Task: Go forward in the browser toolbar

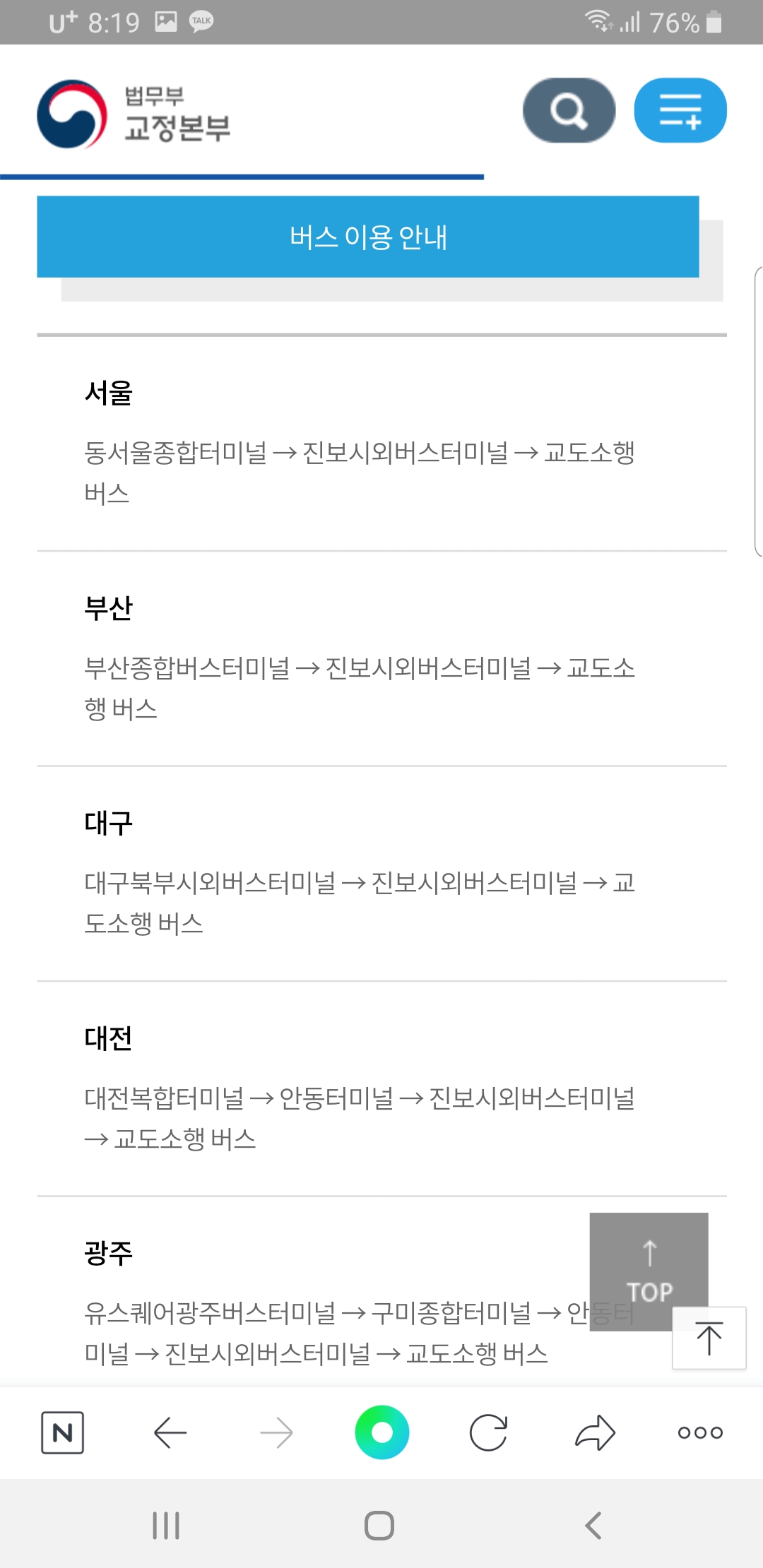Action: (x=276, y=1432)
